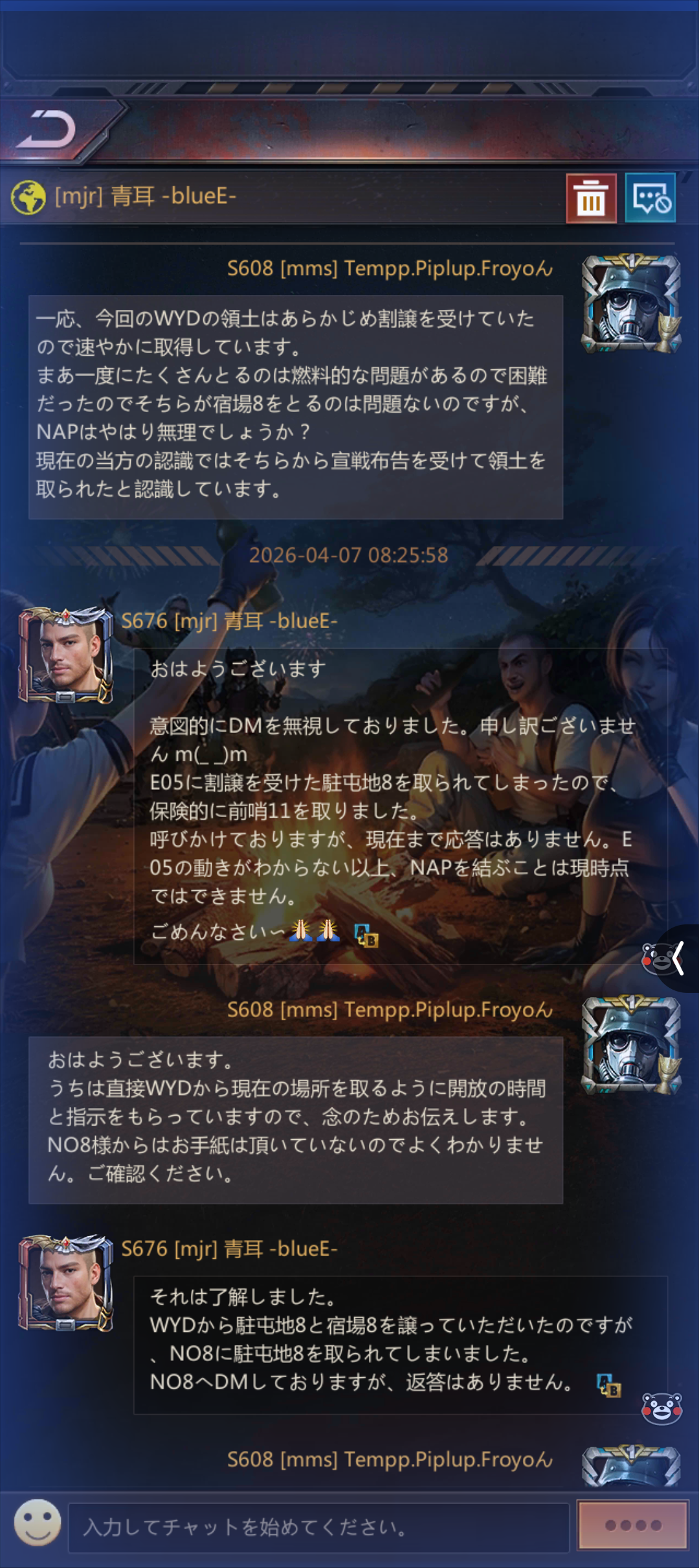The image size is (699, 1568).
Task: Delete the conversation with the trash icon
Action: pyautogui.click(x=591, y=199)
